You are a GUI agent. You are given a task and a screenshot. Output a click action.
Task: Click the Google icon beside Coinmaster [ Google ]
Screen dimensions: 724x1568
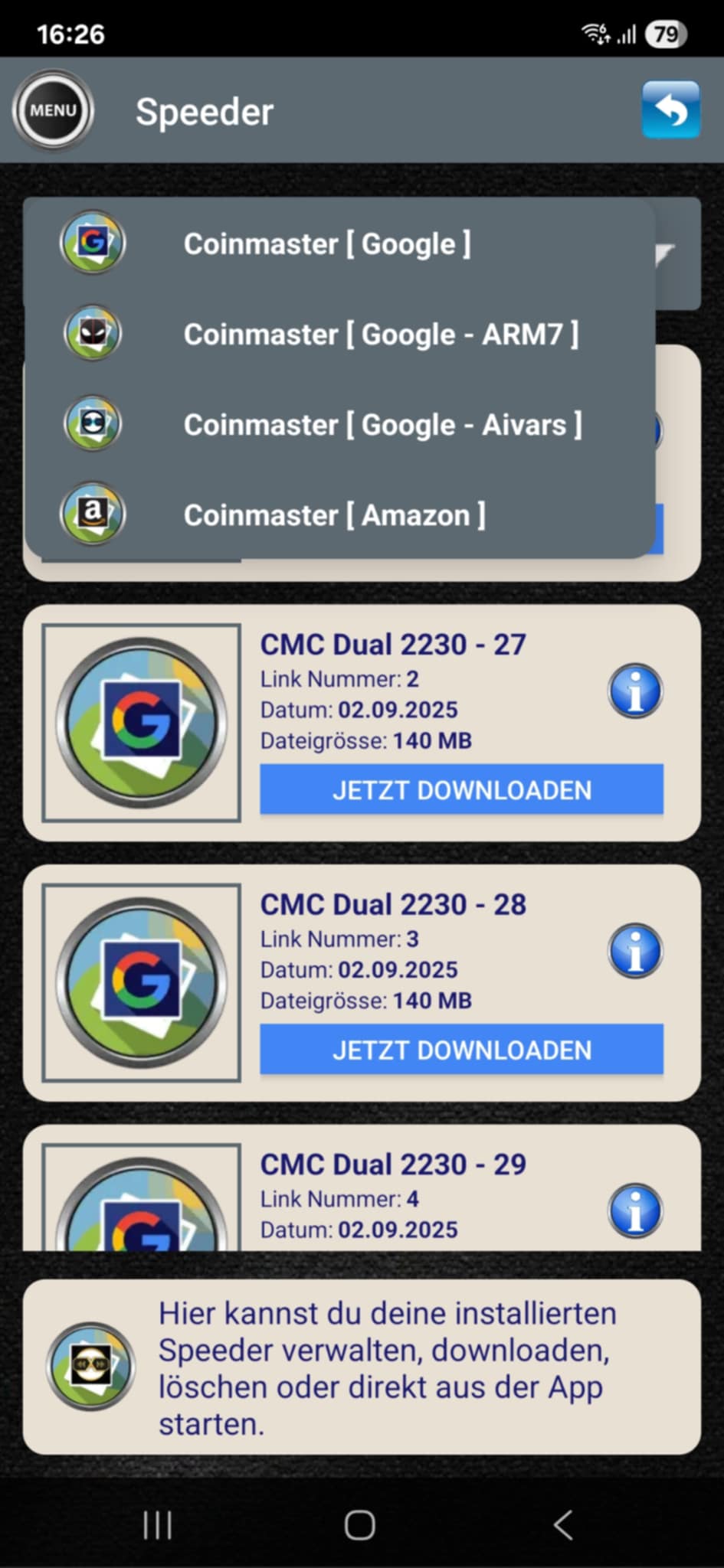[x=92, y=242]
